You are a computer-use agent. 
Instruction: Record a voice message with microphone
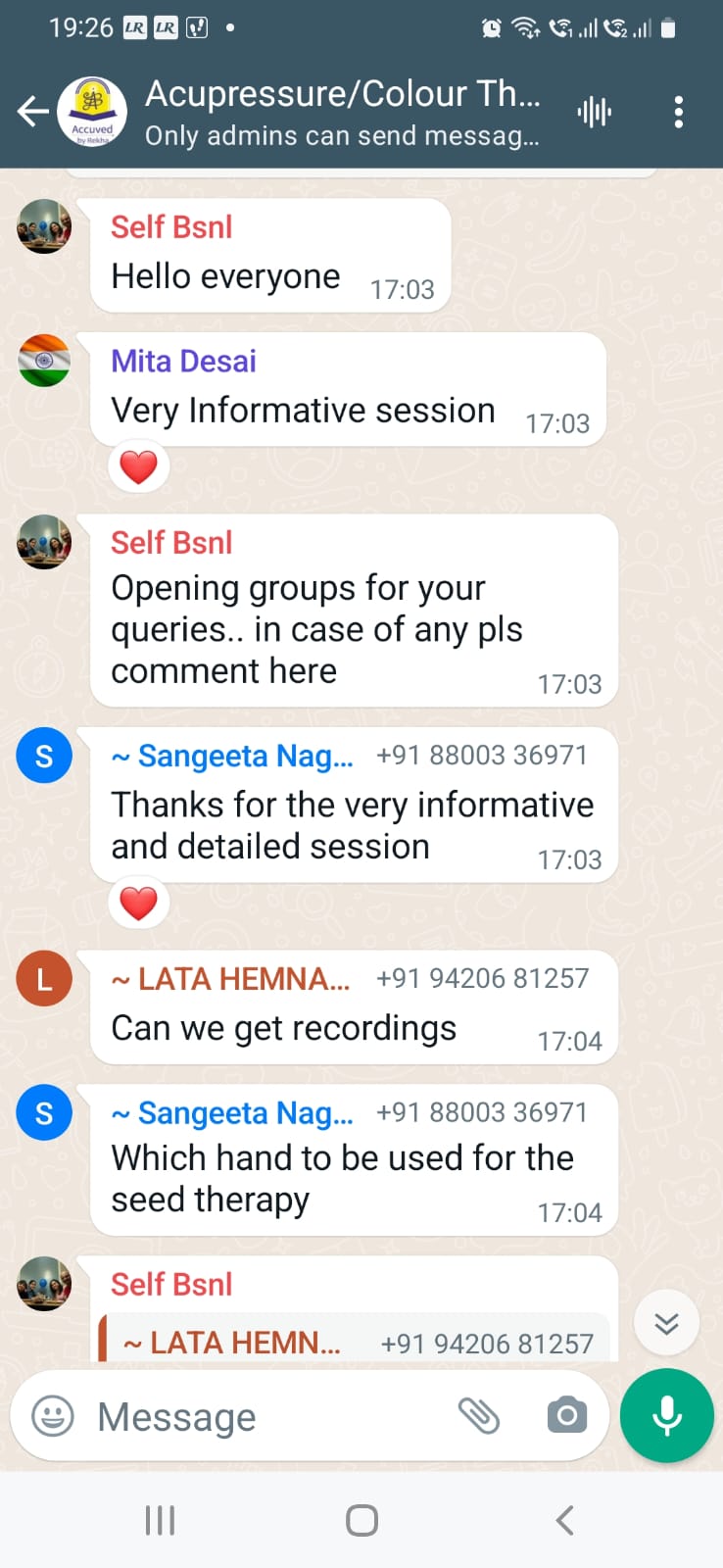click(x=667, y=1416)
